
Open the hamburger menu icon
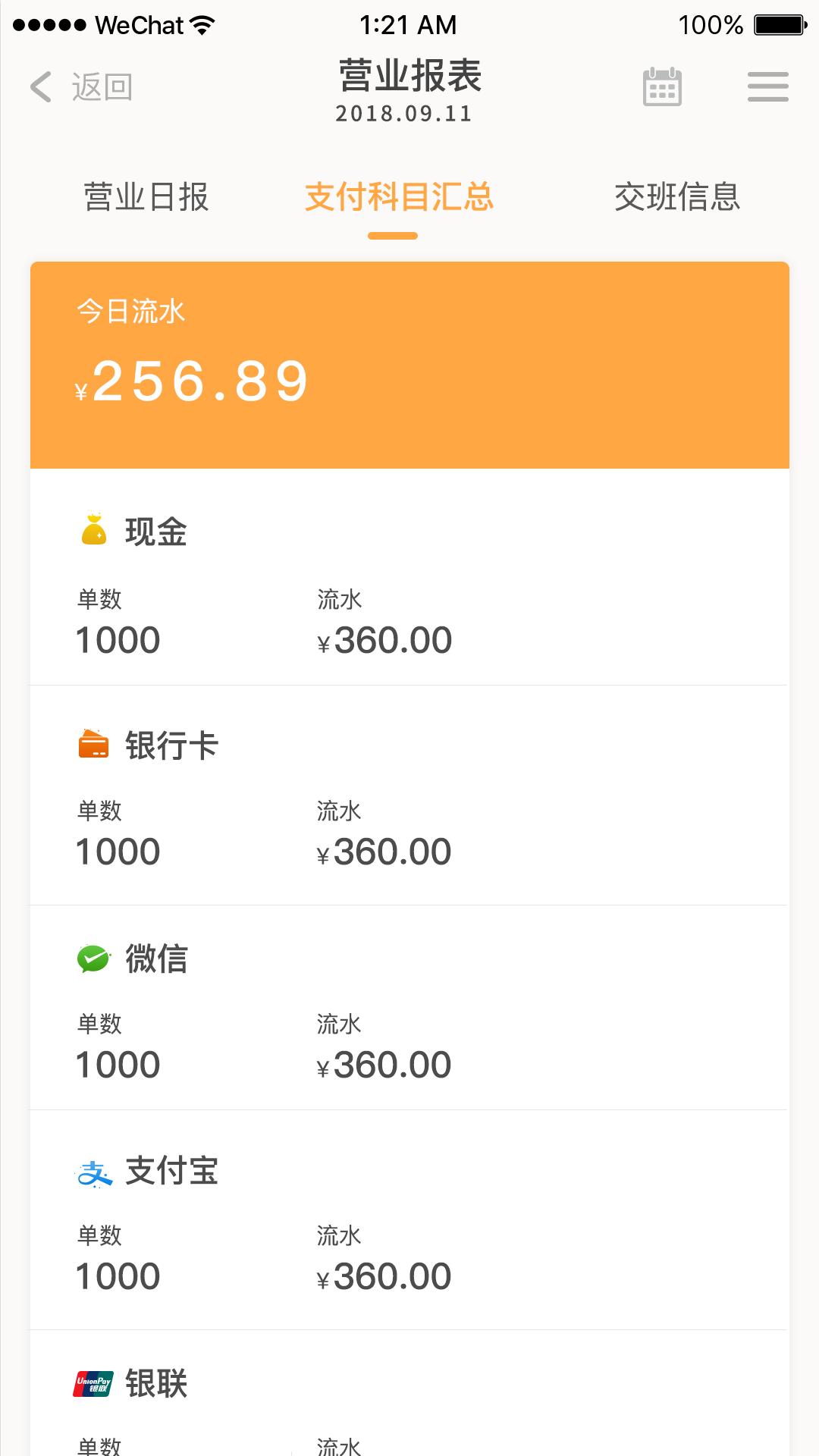point(767,86)
